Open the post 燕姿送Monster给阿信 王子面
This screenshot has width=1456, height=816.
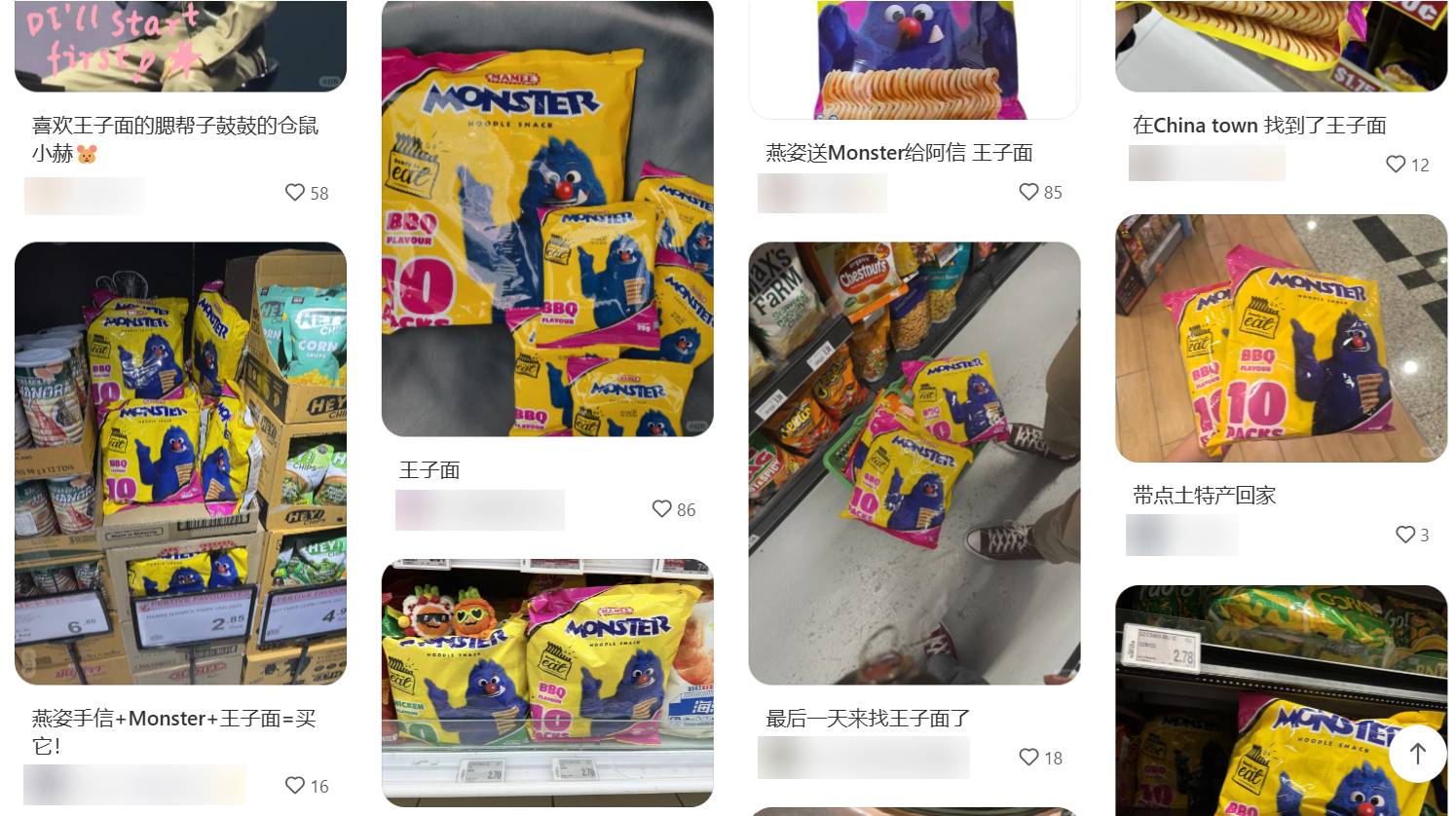click(914, 58)
